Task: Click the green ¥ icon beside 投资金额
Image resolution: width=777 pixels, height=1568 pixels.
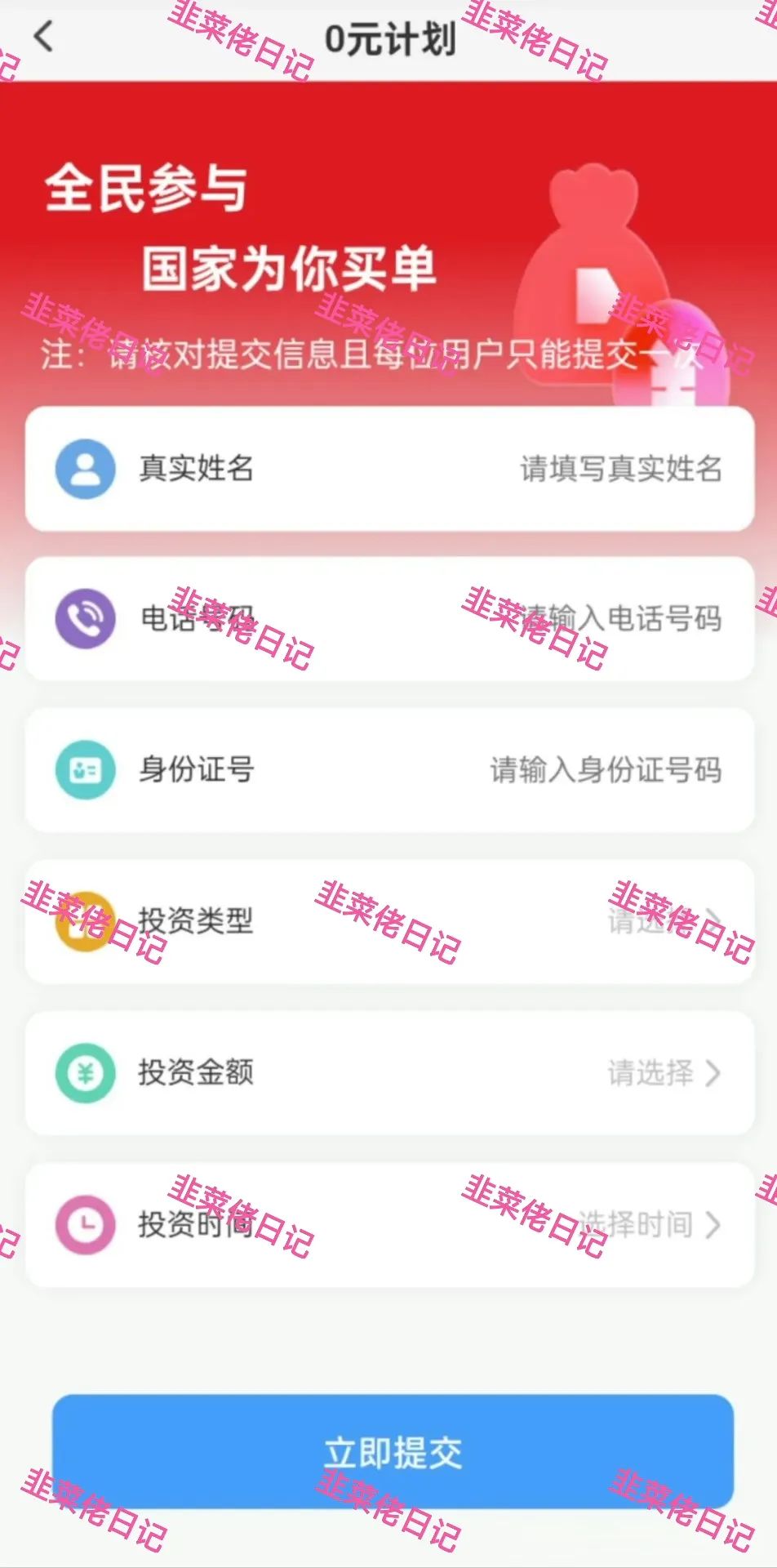Action: coord(85,1074)
